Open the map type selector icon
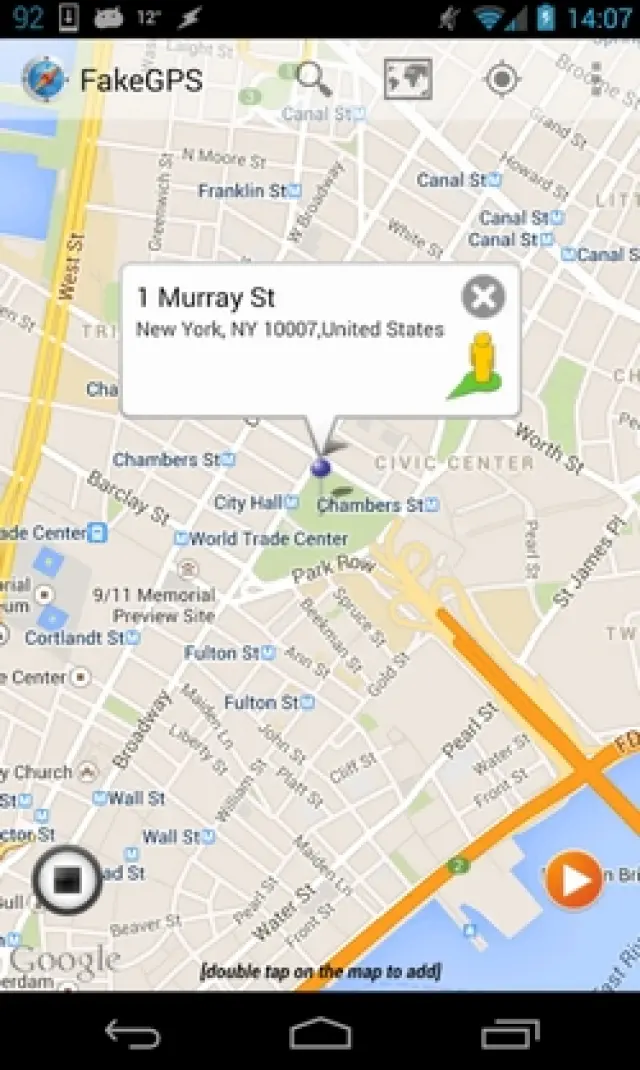 (408, 79)
